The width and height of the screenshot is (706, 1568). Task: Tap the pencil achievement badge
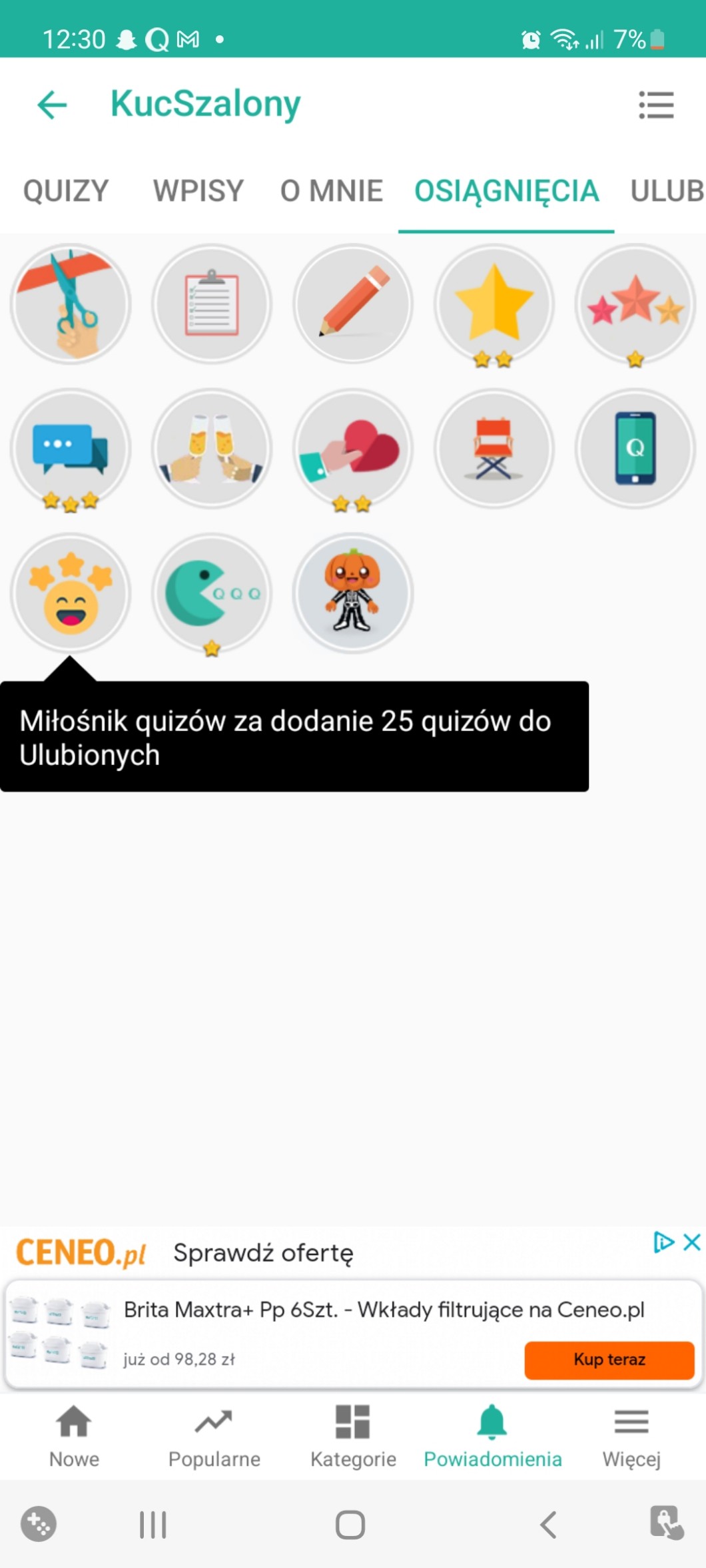(x=353, y=304)
